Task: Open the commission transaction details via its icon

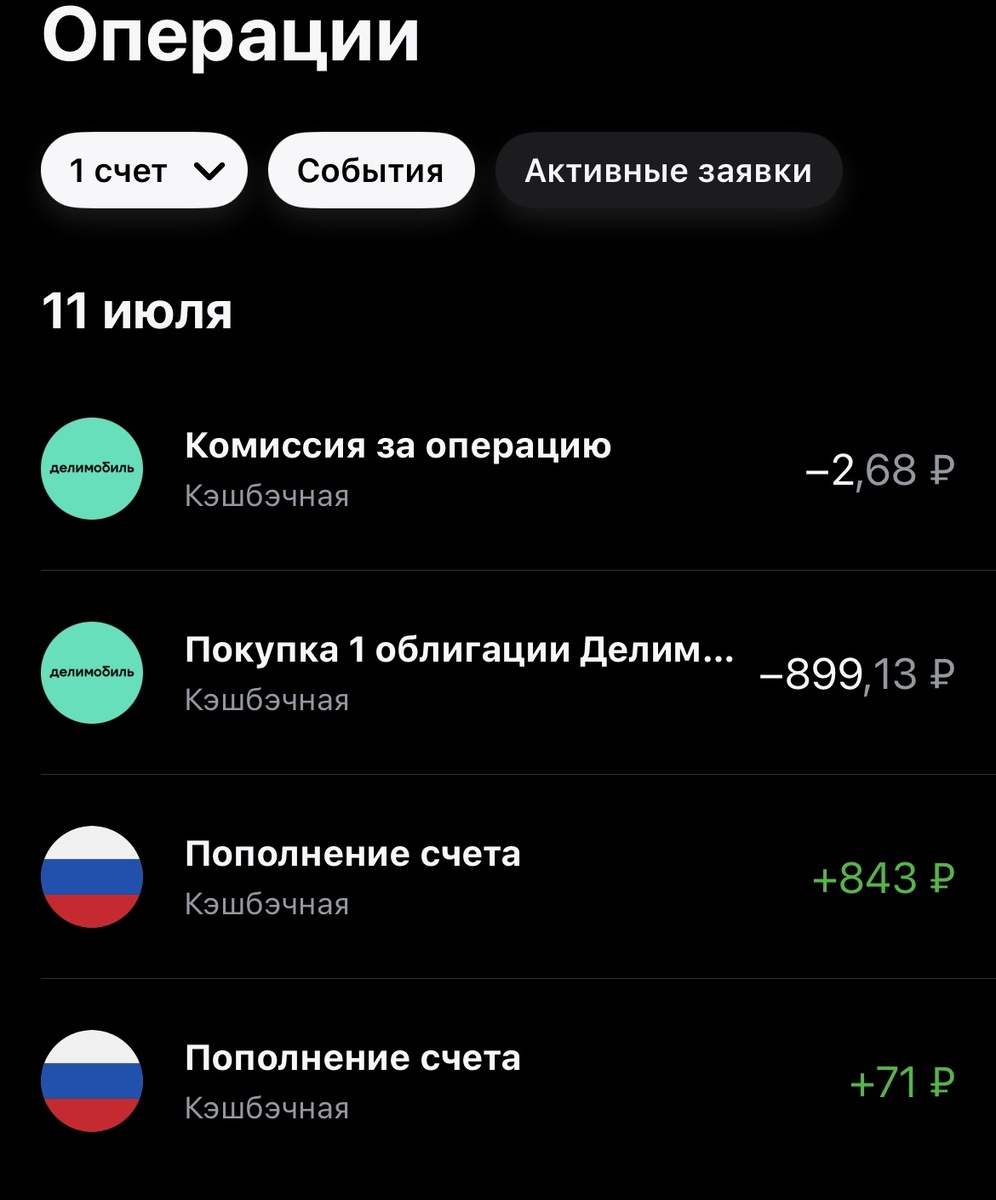Action: point(92,468)
